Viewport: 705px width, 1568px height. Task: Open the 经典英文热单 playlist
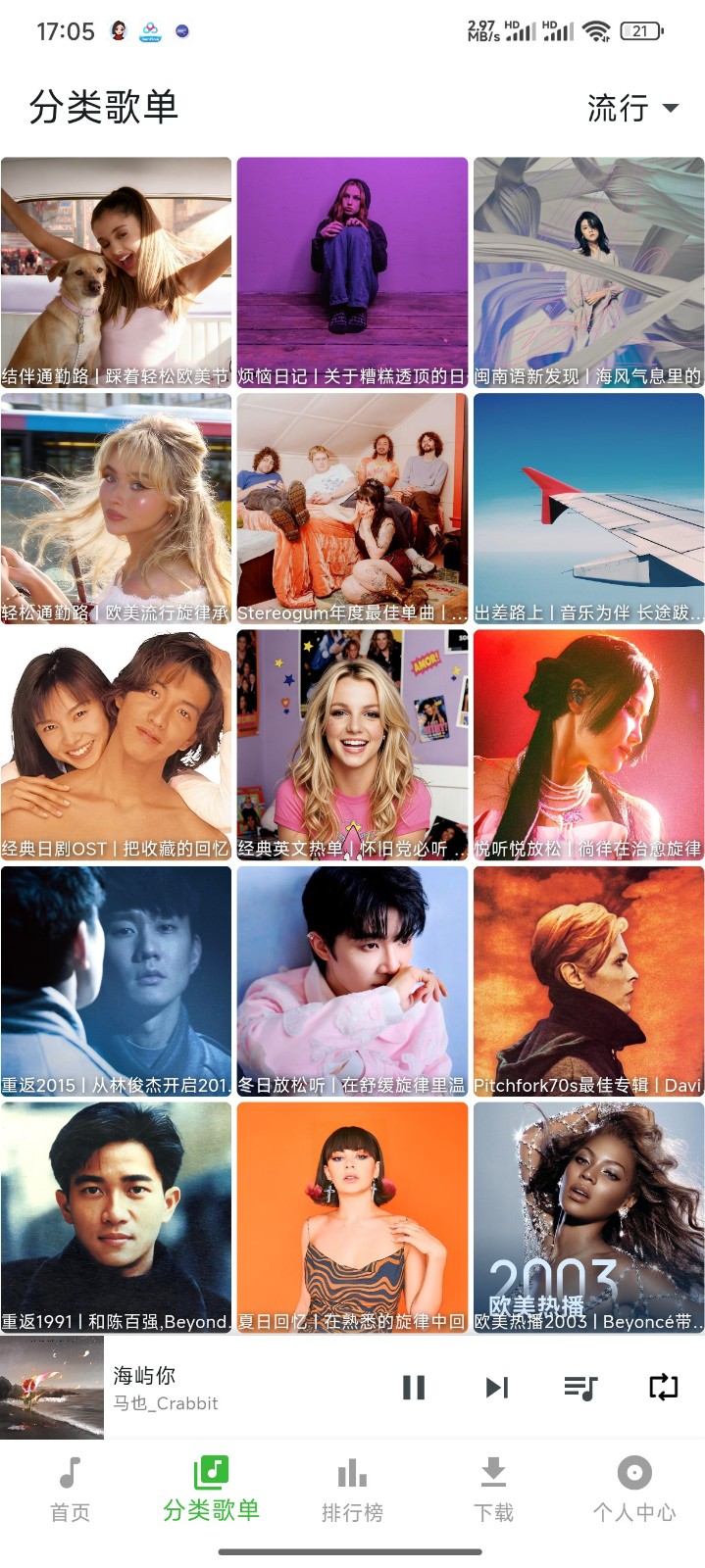pyautogui.click(x=352, y=744)
